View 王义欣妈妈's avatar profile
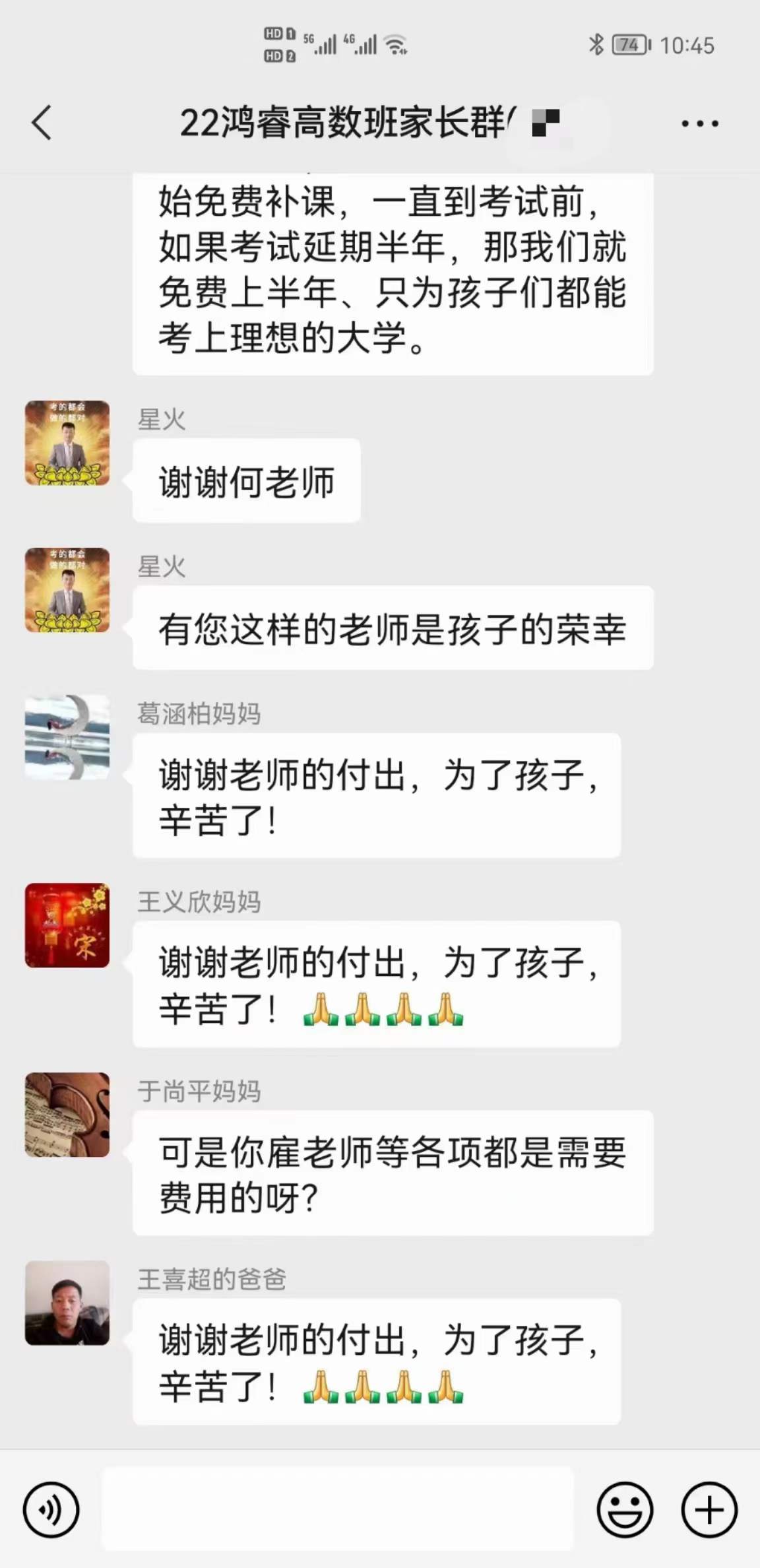This screenshot has width=760, height=1568. (67, 925)
